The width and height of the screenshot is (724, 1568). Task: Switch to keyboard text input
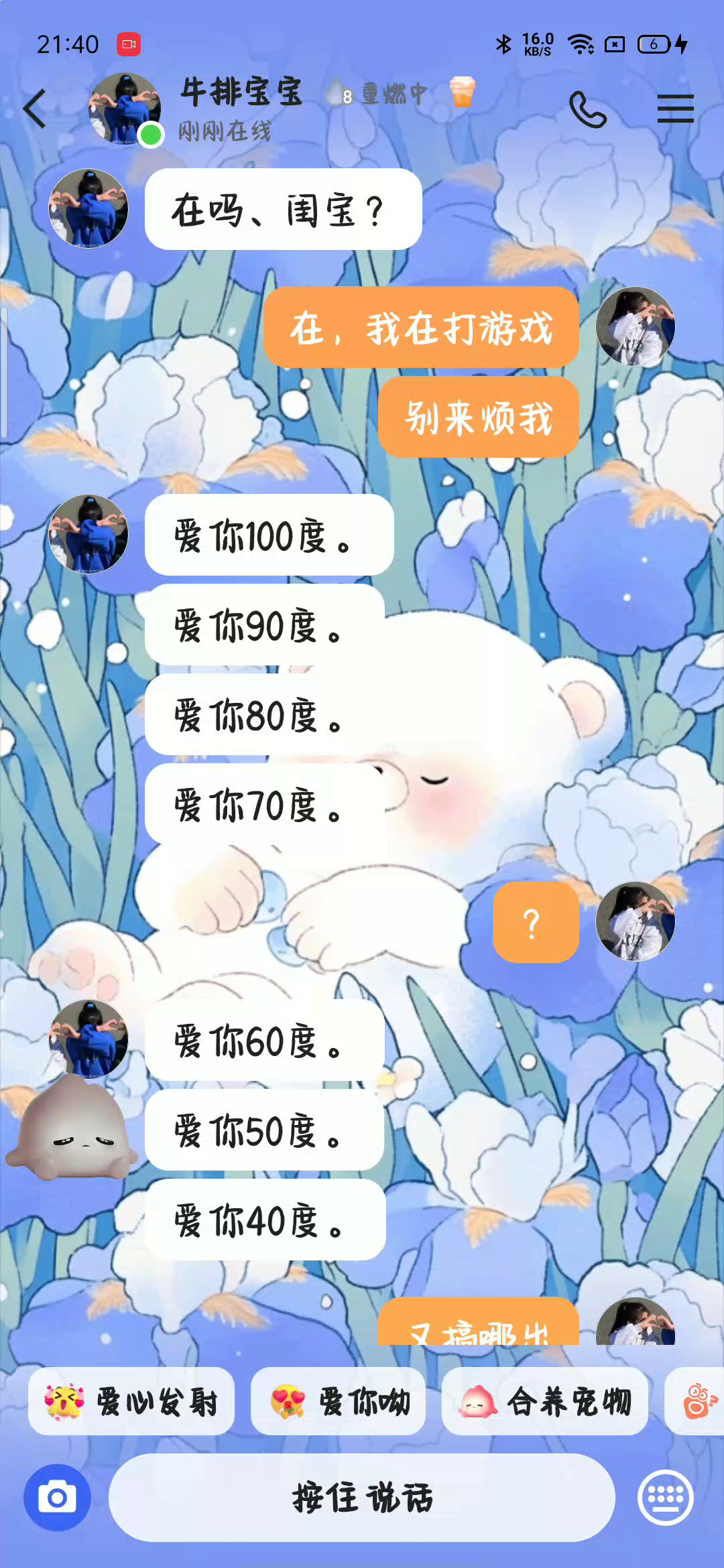(665, 1498)
